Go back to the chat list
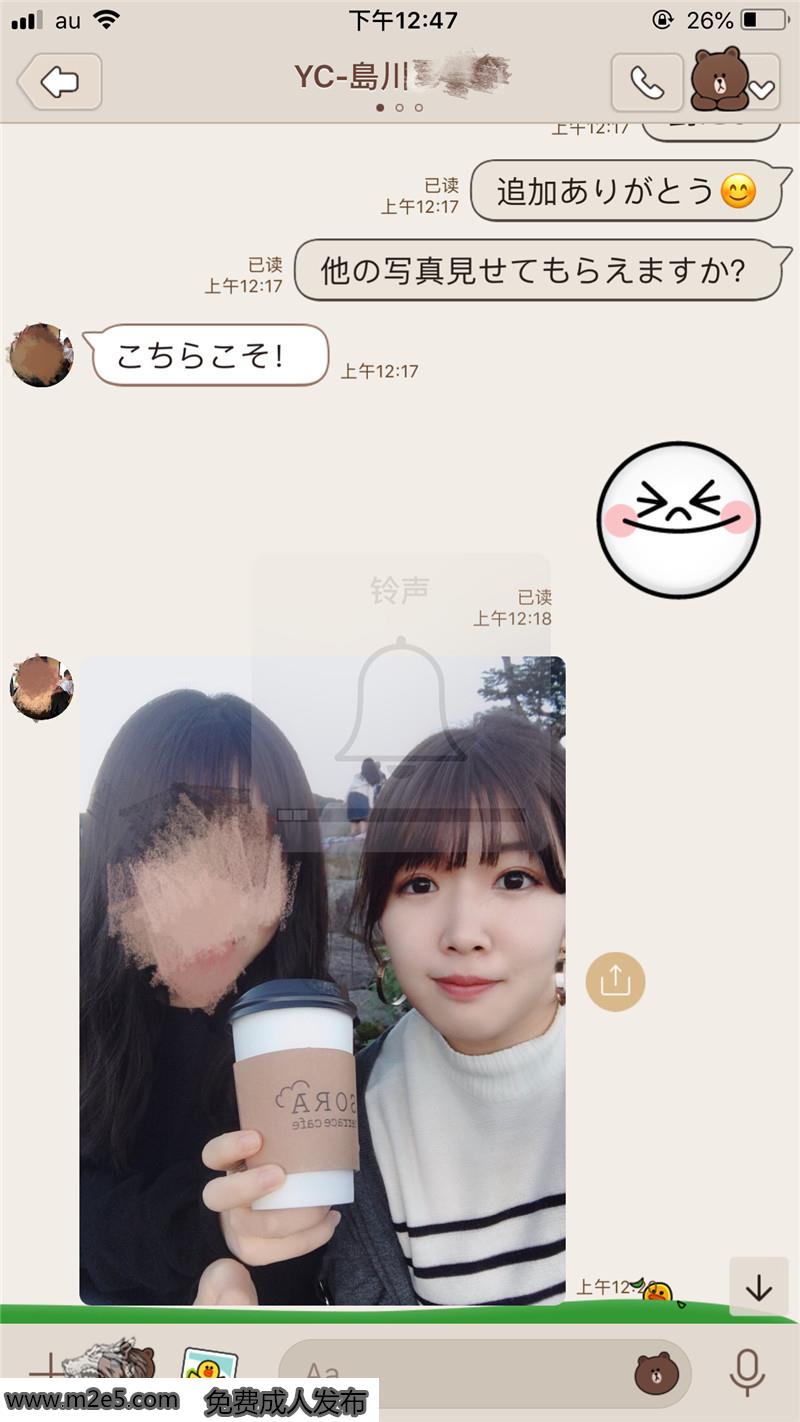Viewport: 800px width, 1422px height. pos(60,82)
